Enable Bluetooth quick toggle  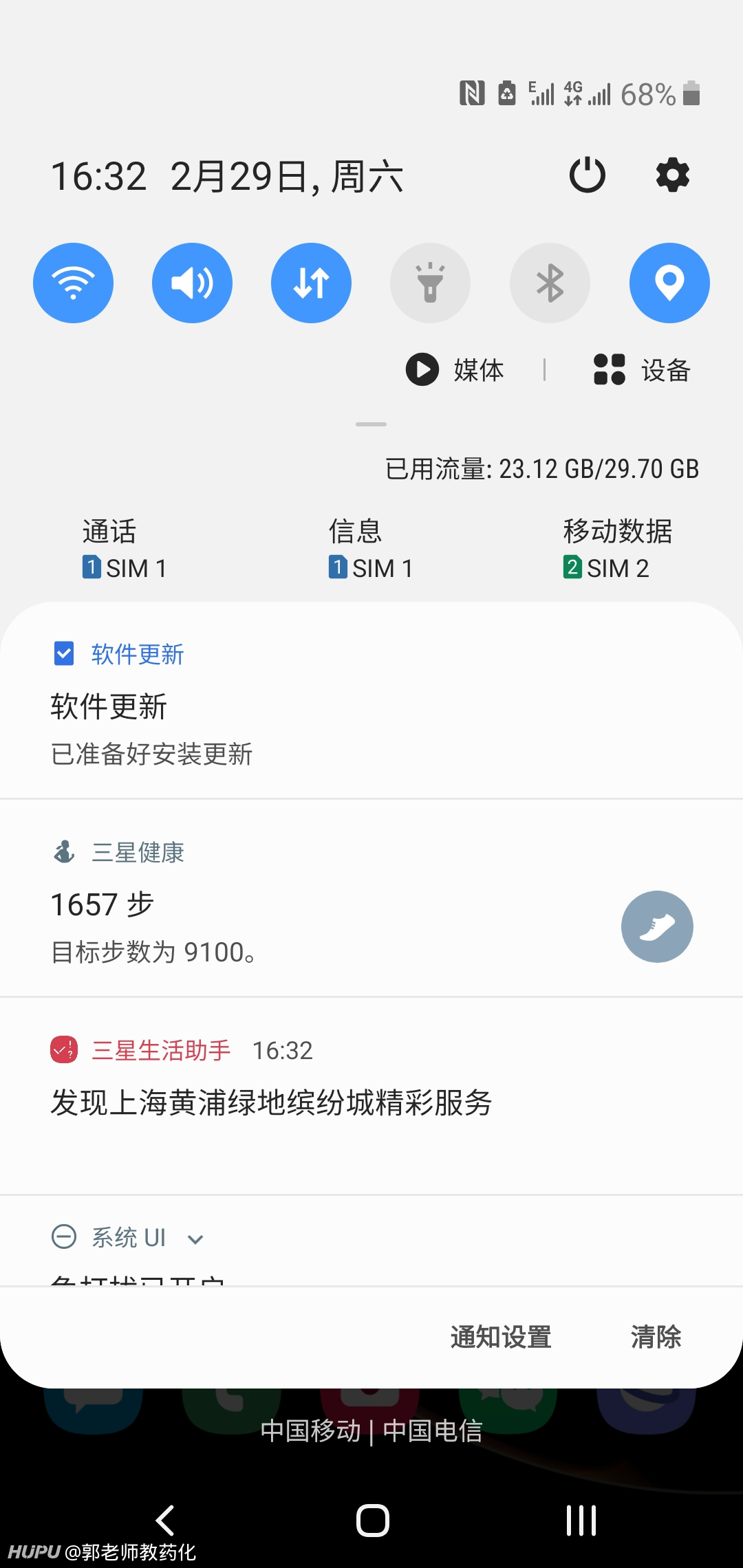tap(550, 283)
